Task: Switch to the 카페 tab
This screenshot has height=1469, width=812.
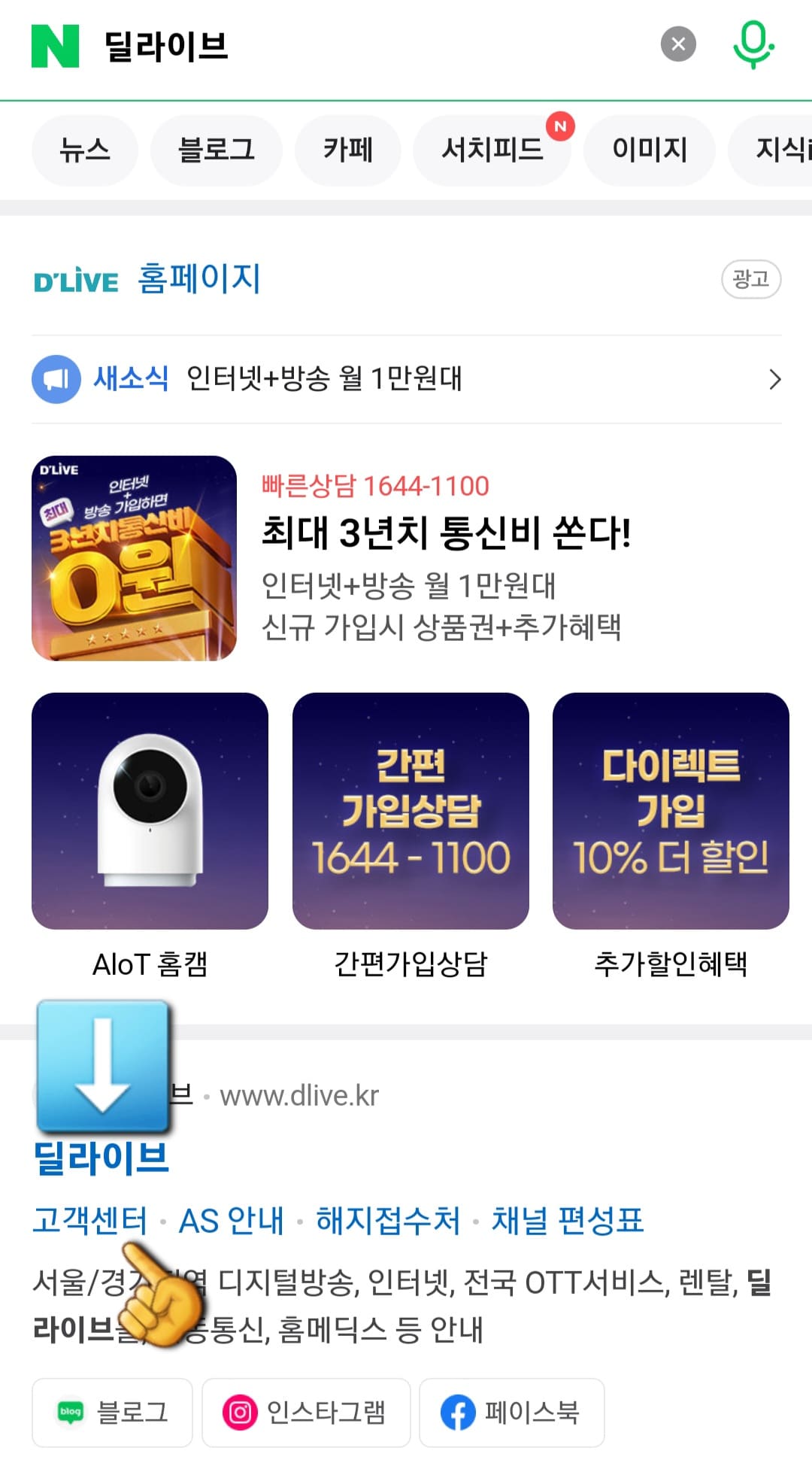Action: 347,150
